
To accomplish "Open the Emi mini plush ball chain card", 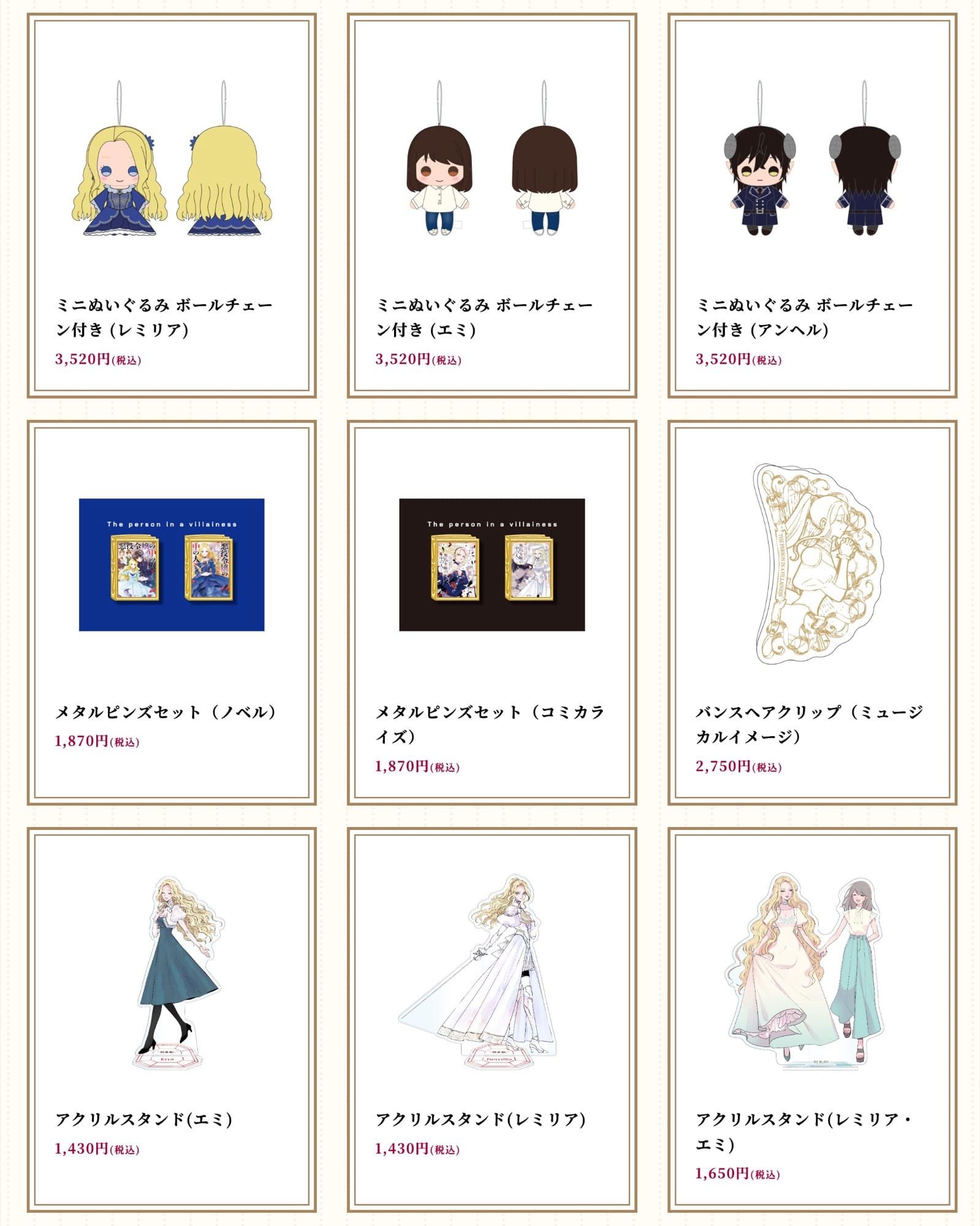I will coord(492,205).
